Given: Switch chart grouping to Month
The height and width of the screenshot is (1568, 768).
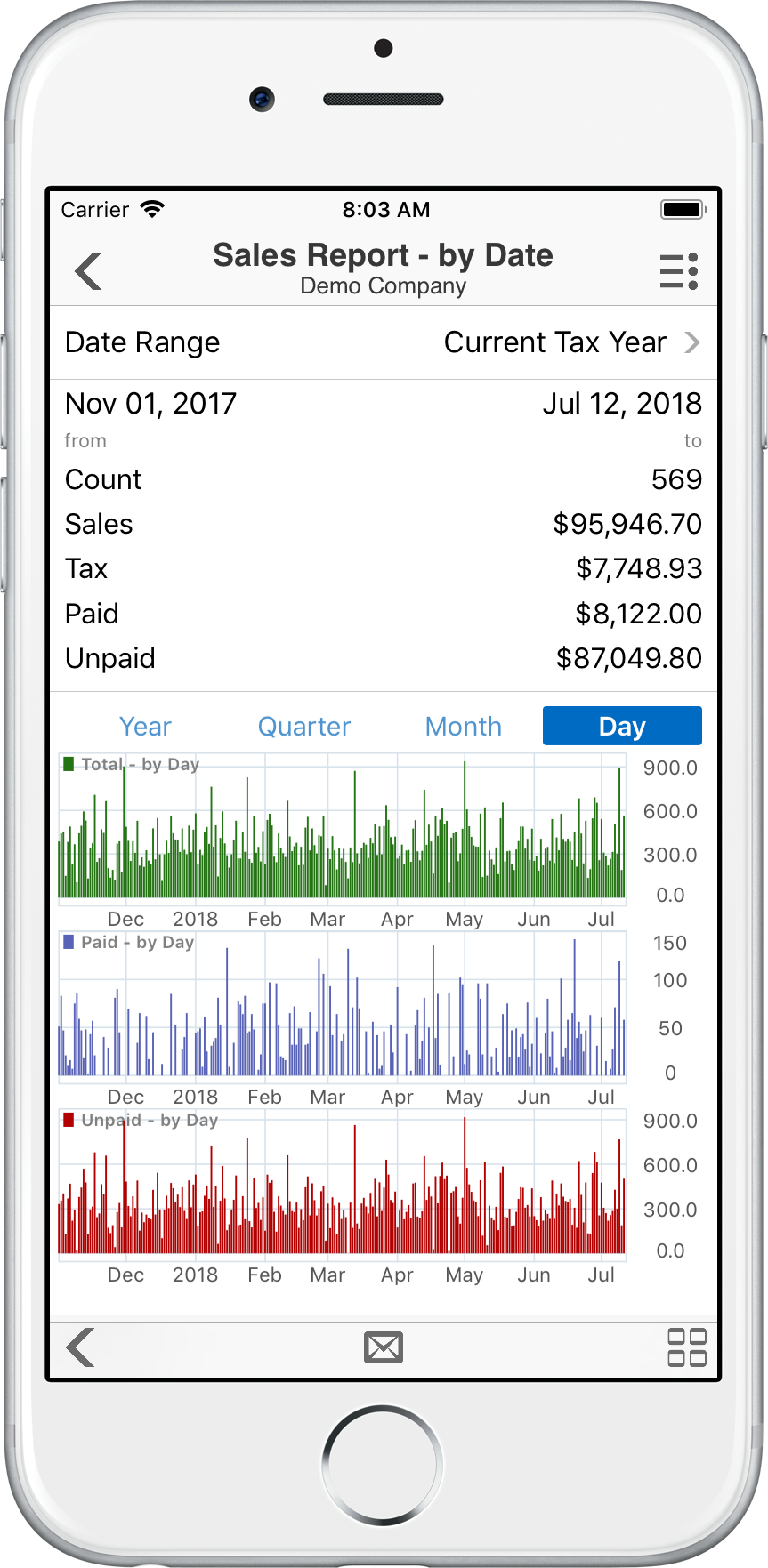Looking at the screenshot, I should [464, 727].
